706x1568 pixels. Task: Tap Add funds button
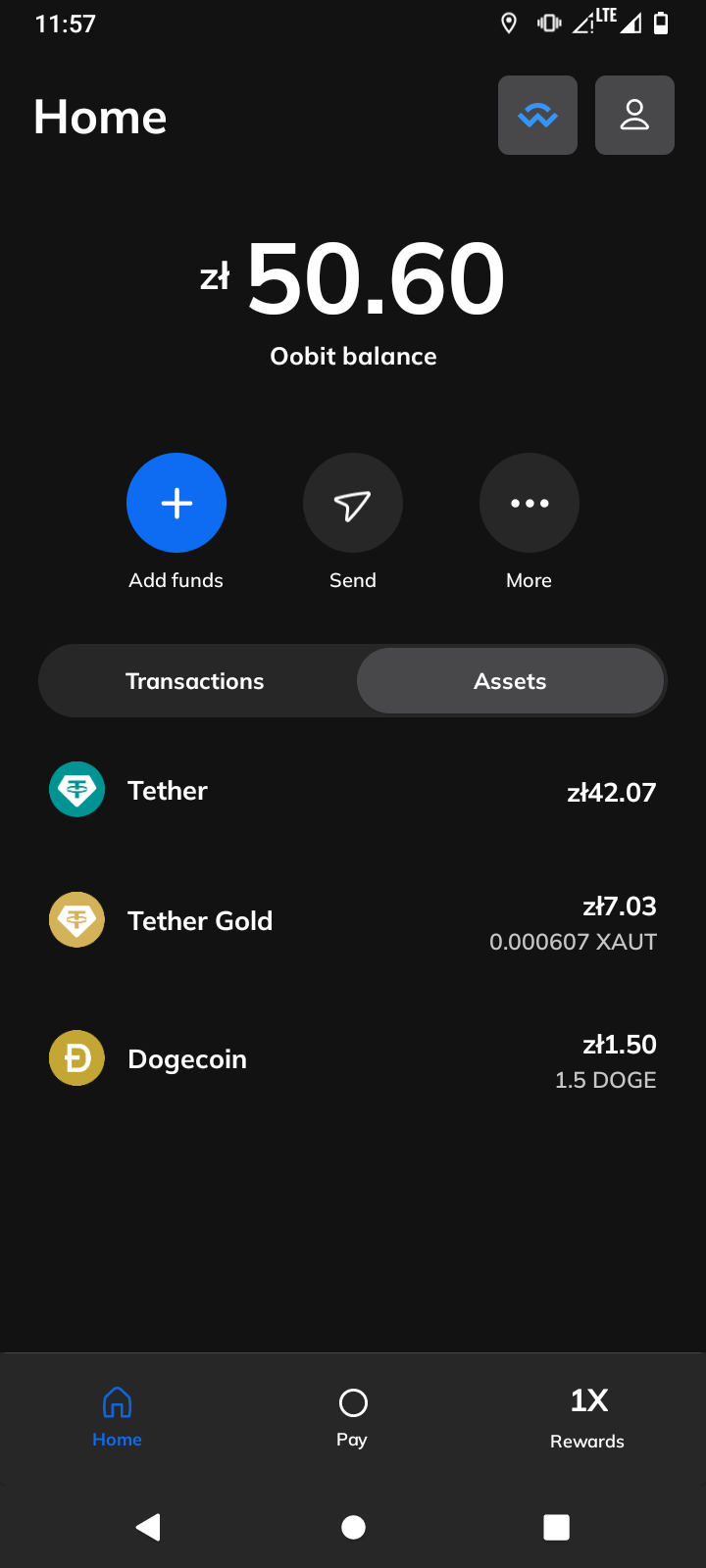[176, 503]
